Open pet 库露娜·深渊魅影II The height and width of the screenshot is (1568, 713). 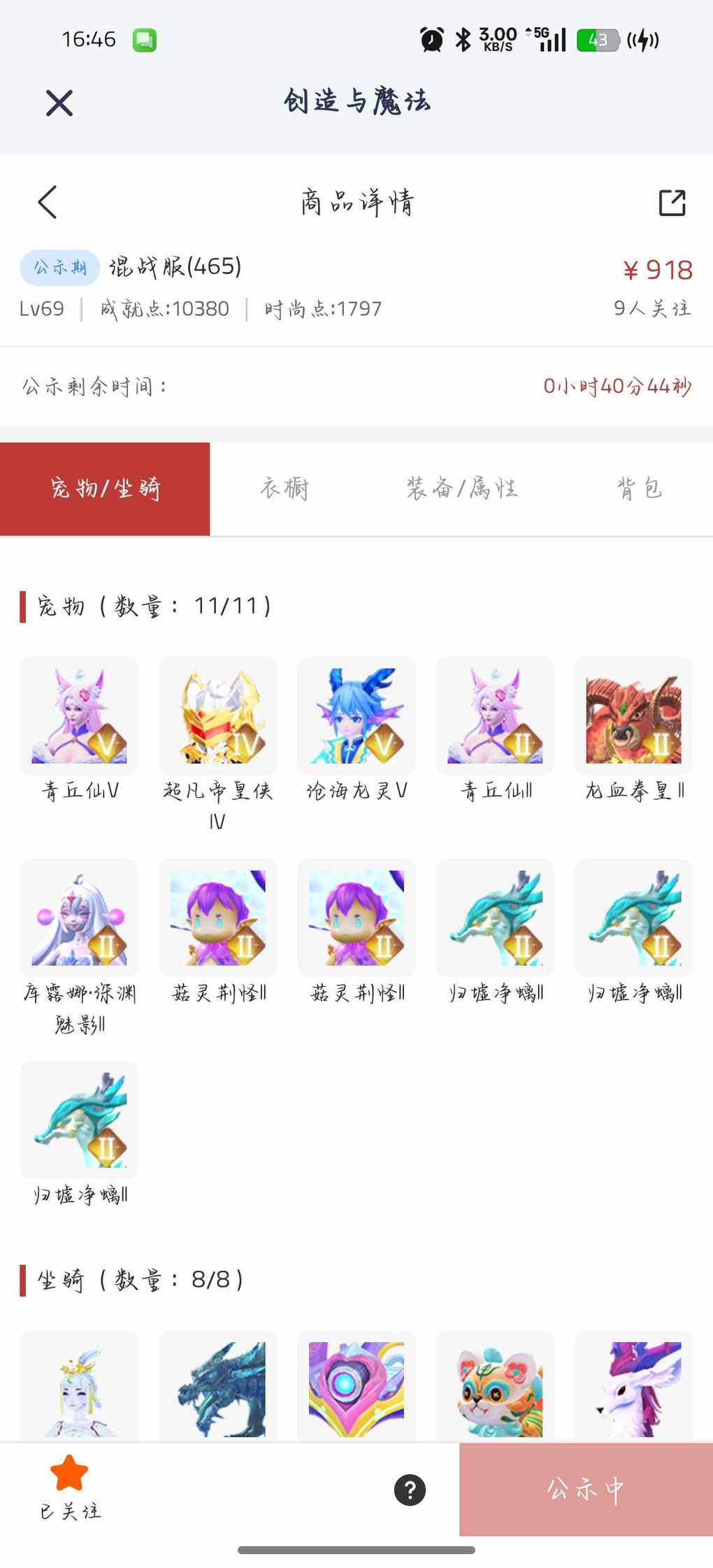click(x=79, y=918)
